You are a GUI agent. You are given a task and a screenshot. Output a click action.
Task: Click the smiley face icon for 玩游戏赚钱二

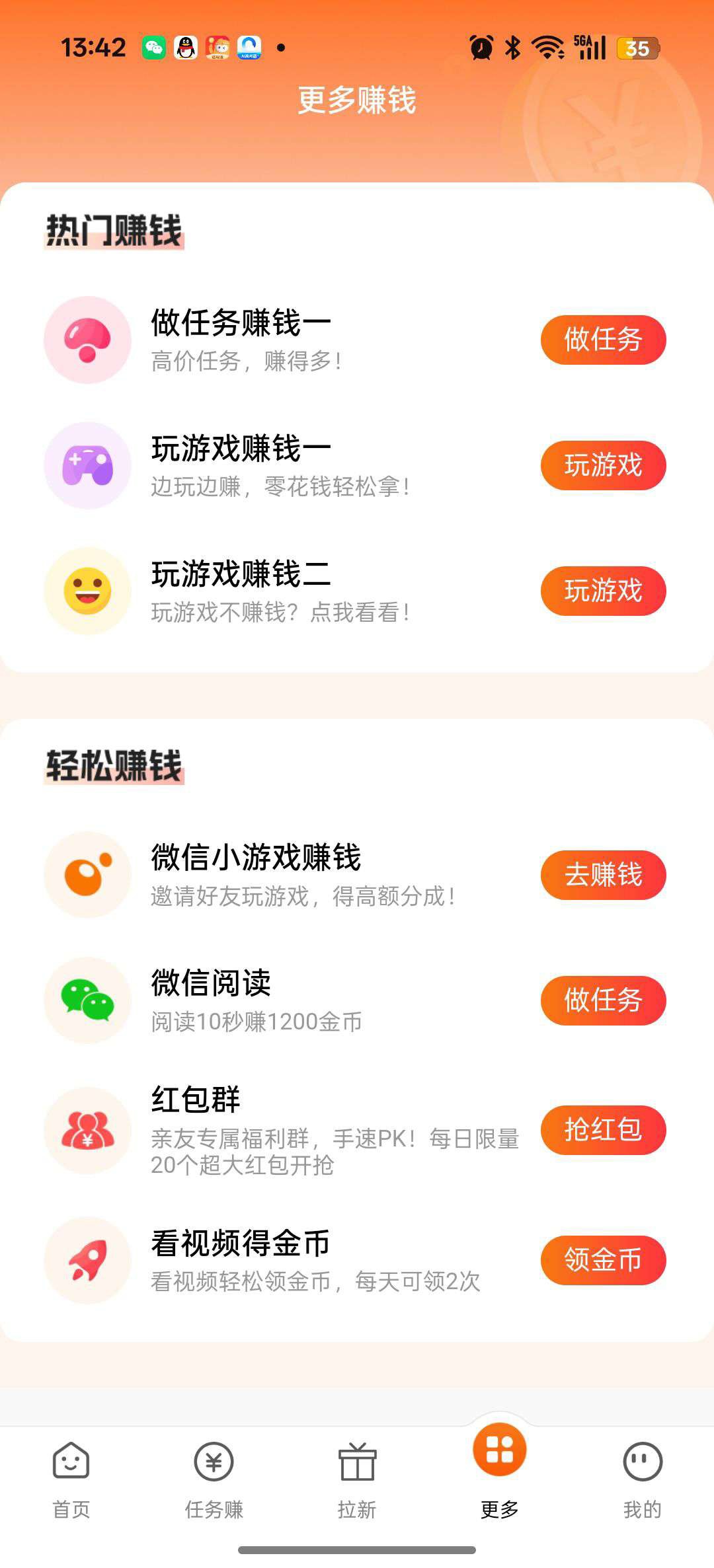[87, 591]
